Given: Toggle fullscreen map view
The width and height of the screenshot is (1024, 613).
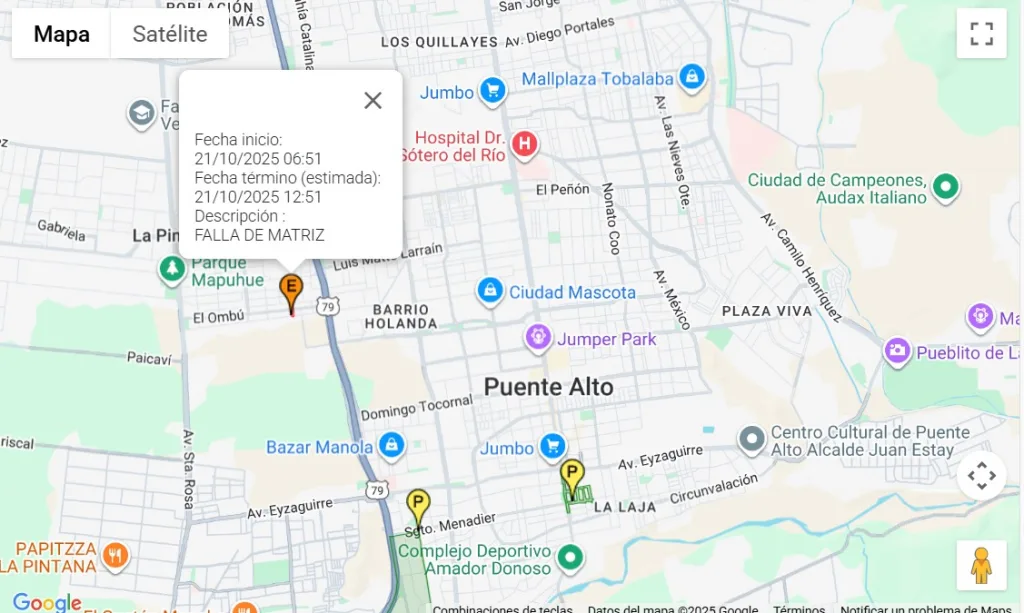Looking at the screenshot, I should tap(981, 34).
